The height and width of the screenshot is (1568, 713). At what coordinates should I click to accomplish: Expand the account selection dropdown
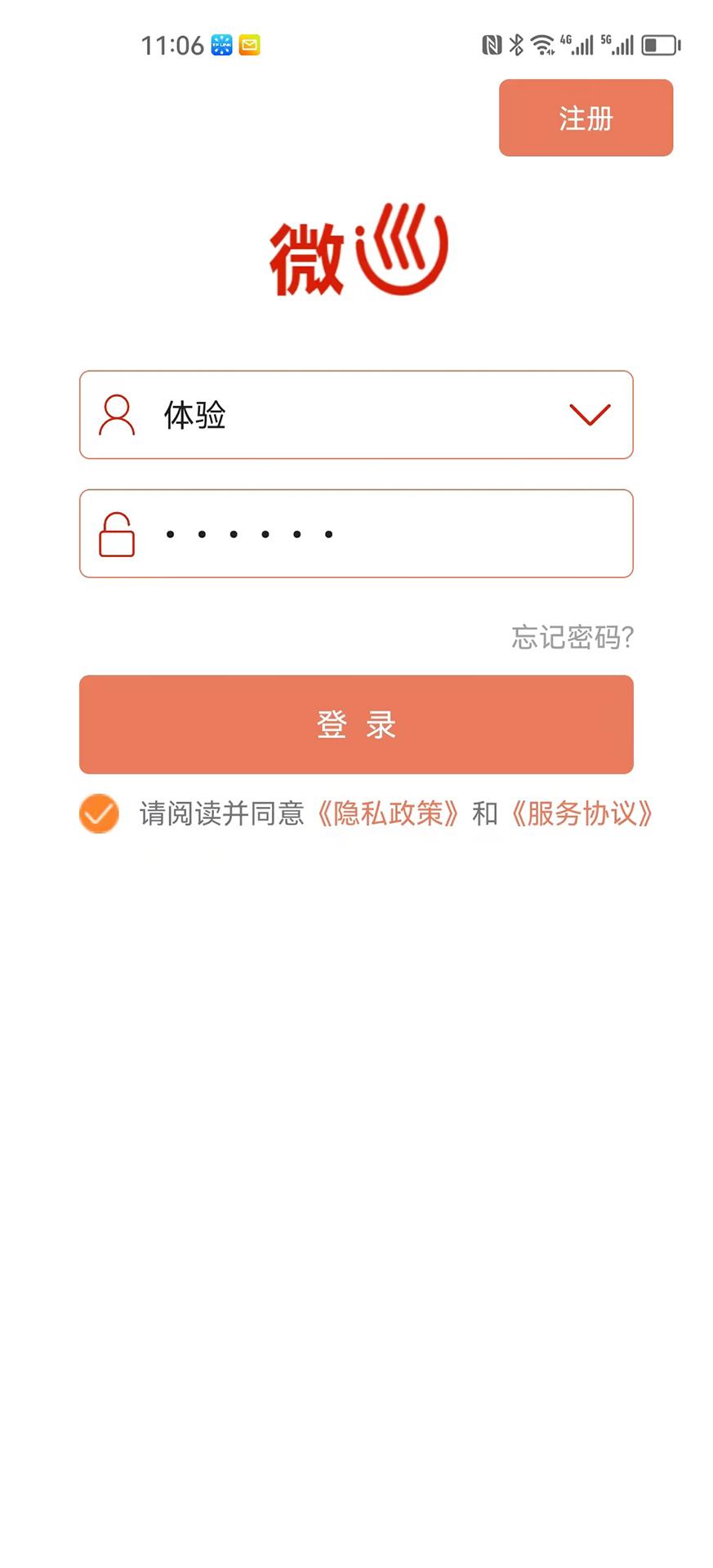coord(590,415)
